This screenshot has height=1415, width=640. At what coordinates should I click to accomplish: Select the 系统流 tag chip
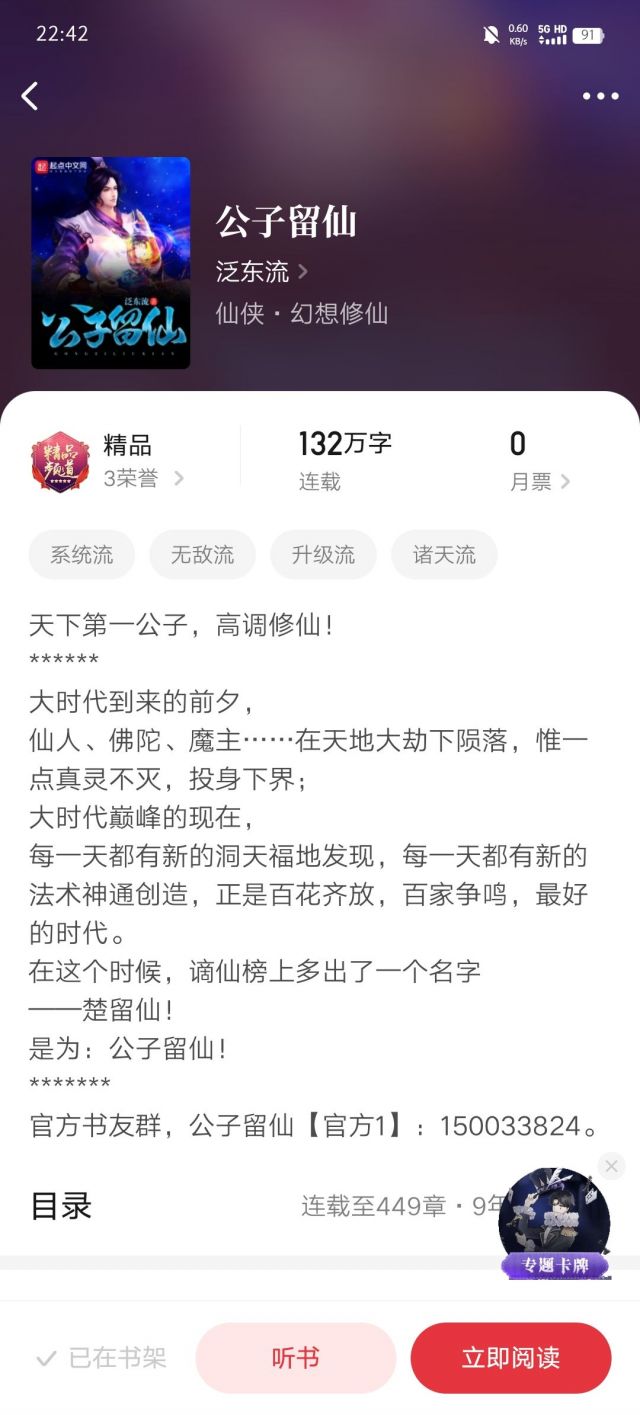coord(82,555)
